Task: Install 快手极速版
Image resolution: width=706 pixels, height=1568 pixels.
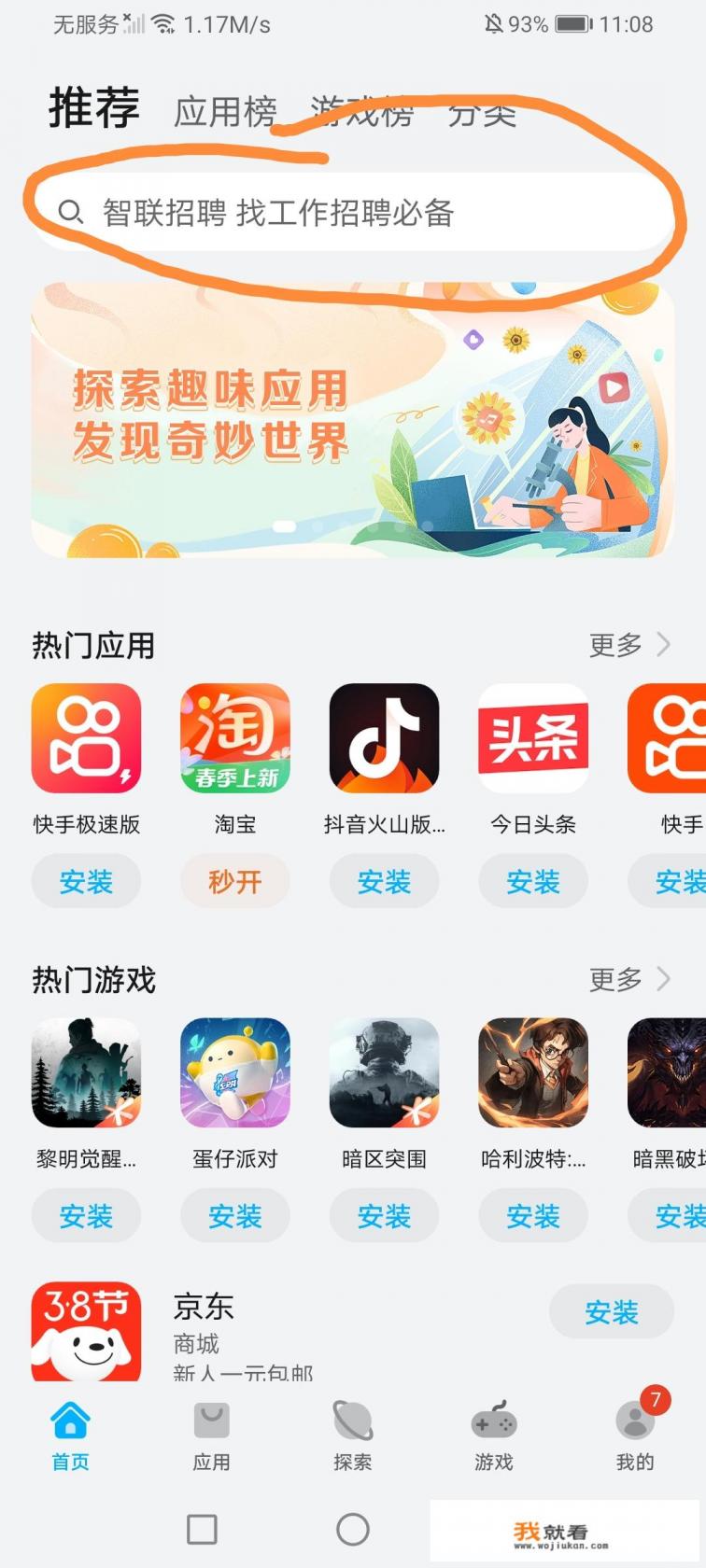Action: tap(86, 882)
